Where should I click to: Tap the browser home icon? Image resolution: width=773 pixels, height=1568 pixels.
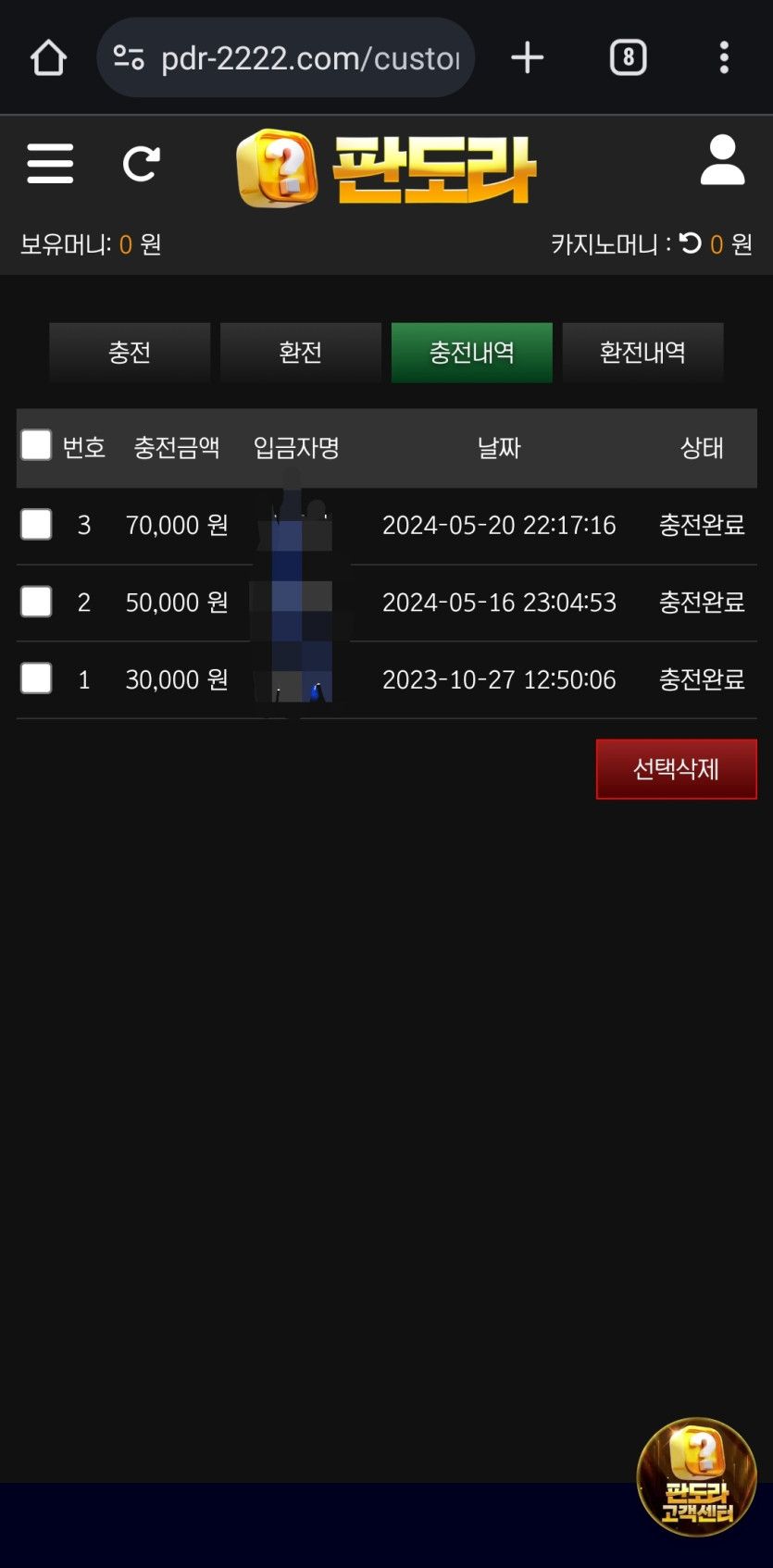tap(48, 58)
